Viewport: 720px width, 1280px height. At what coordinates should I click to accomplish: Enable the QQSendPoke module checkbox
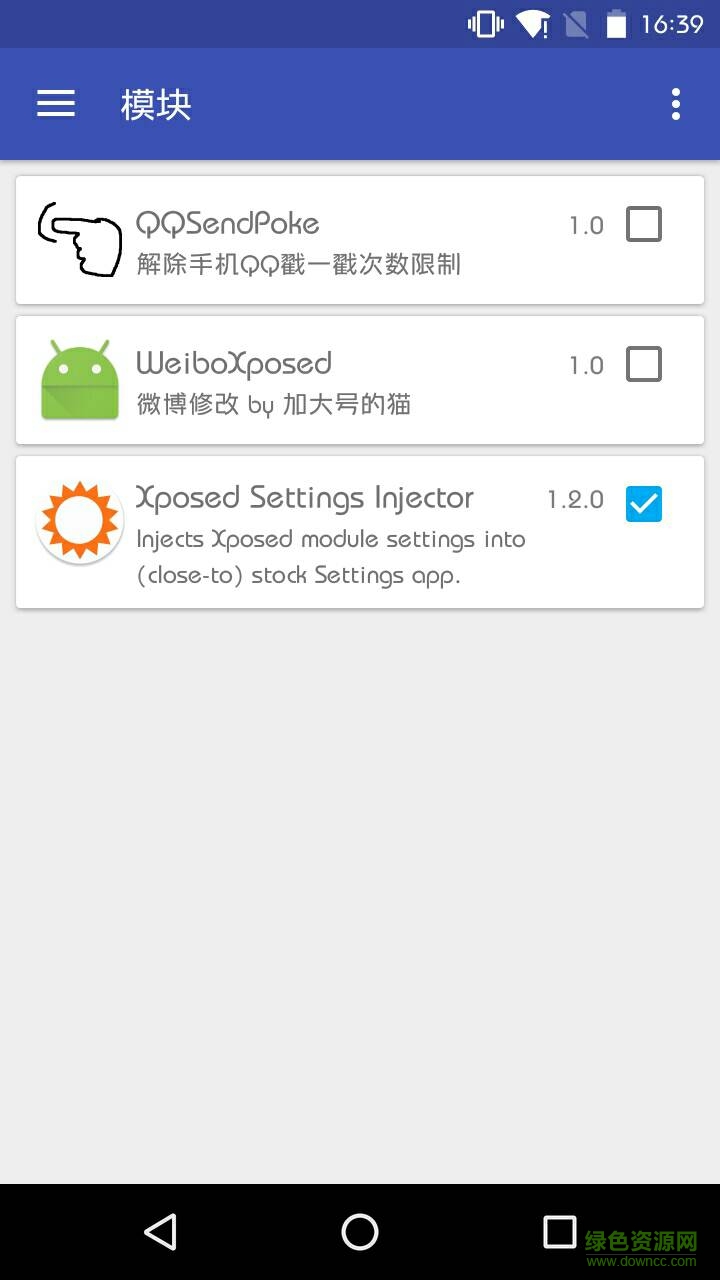(644, 225)
